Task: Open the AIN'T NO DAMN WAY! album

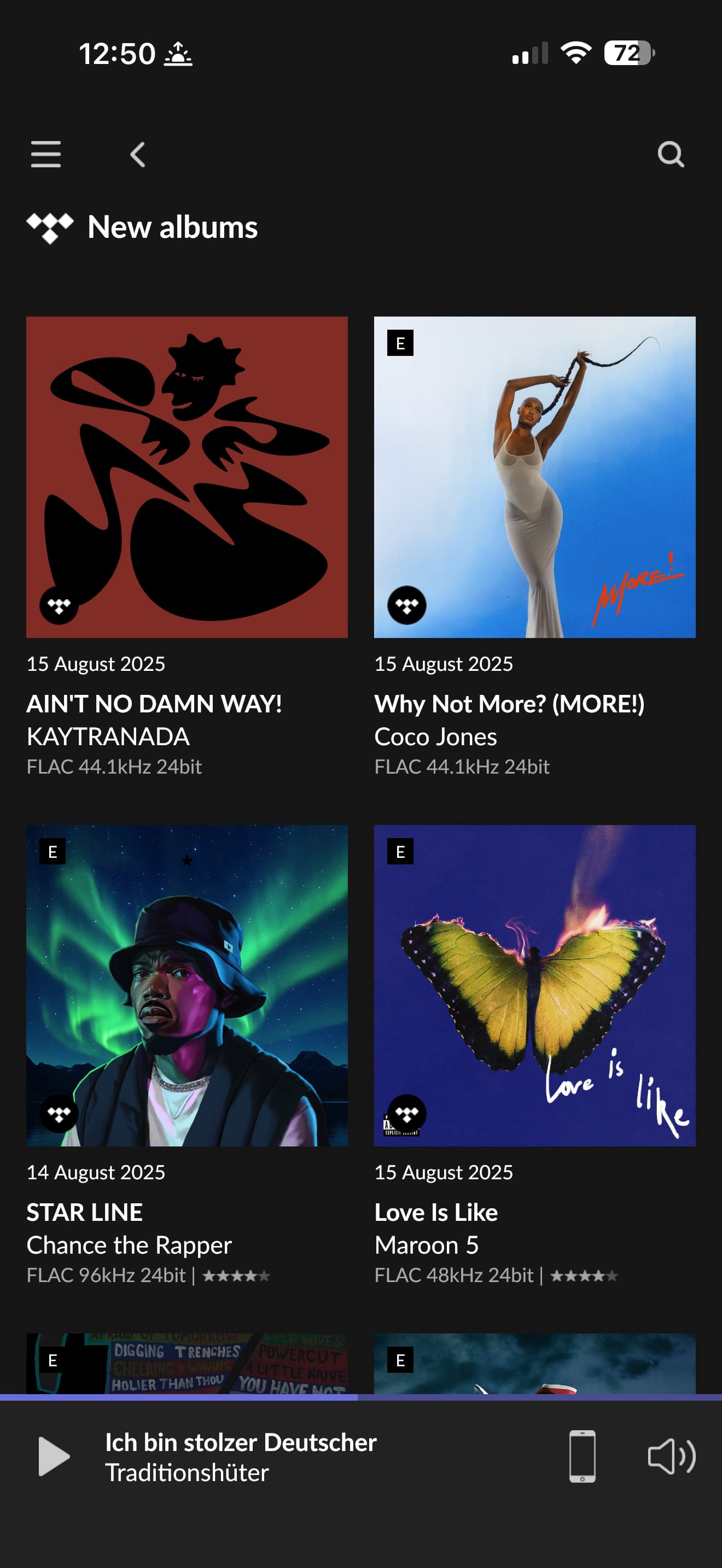Action: [187, 477]
